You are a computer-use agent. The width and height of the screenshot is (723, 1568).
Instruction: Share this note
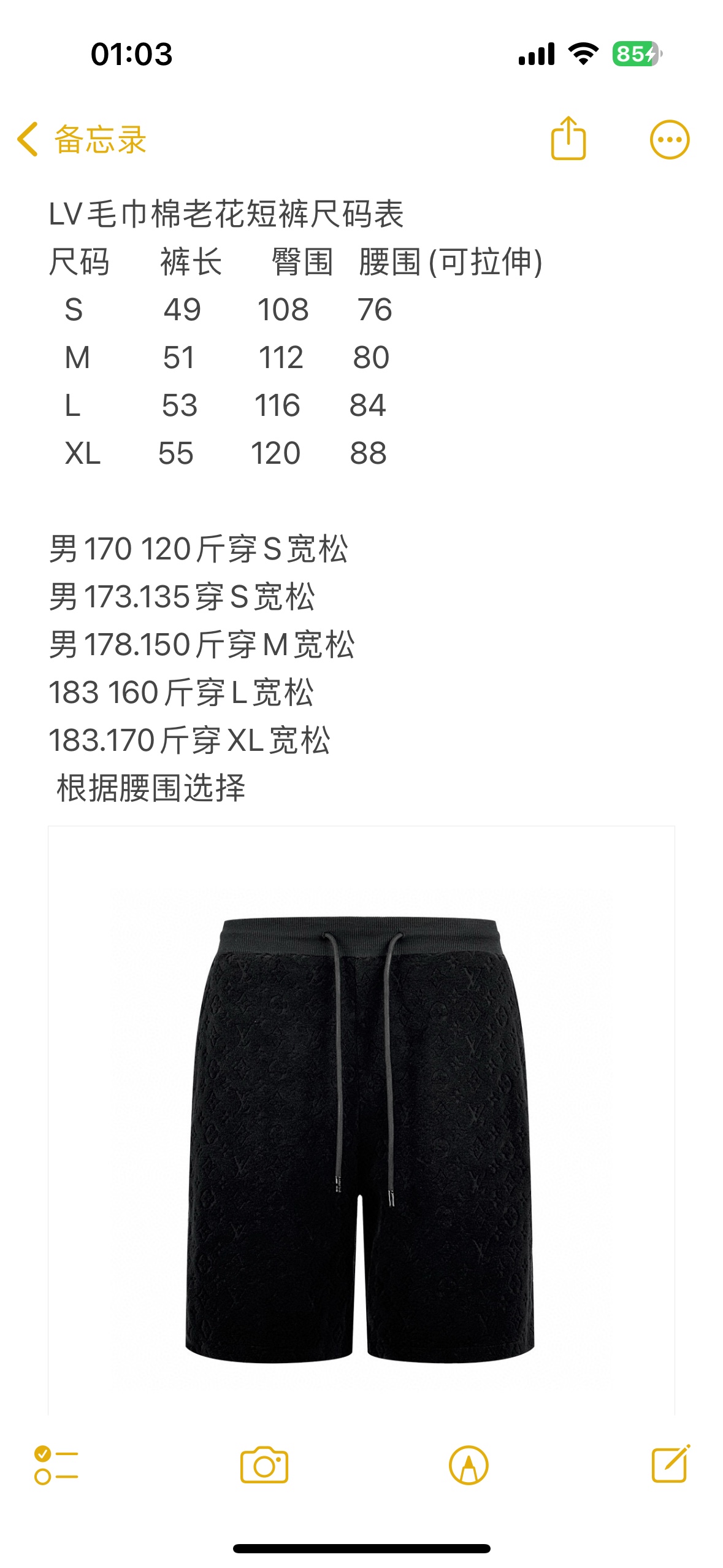tap(568, 139)
